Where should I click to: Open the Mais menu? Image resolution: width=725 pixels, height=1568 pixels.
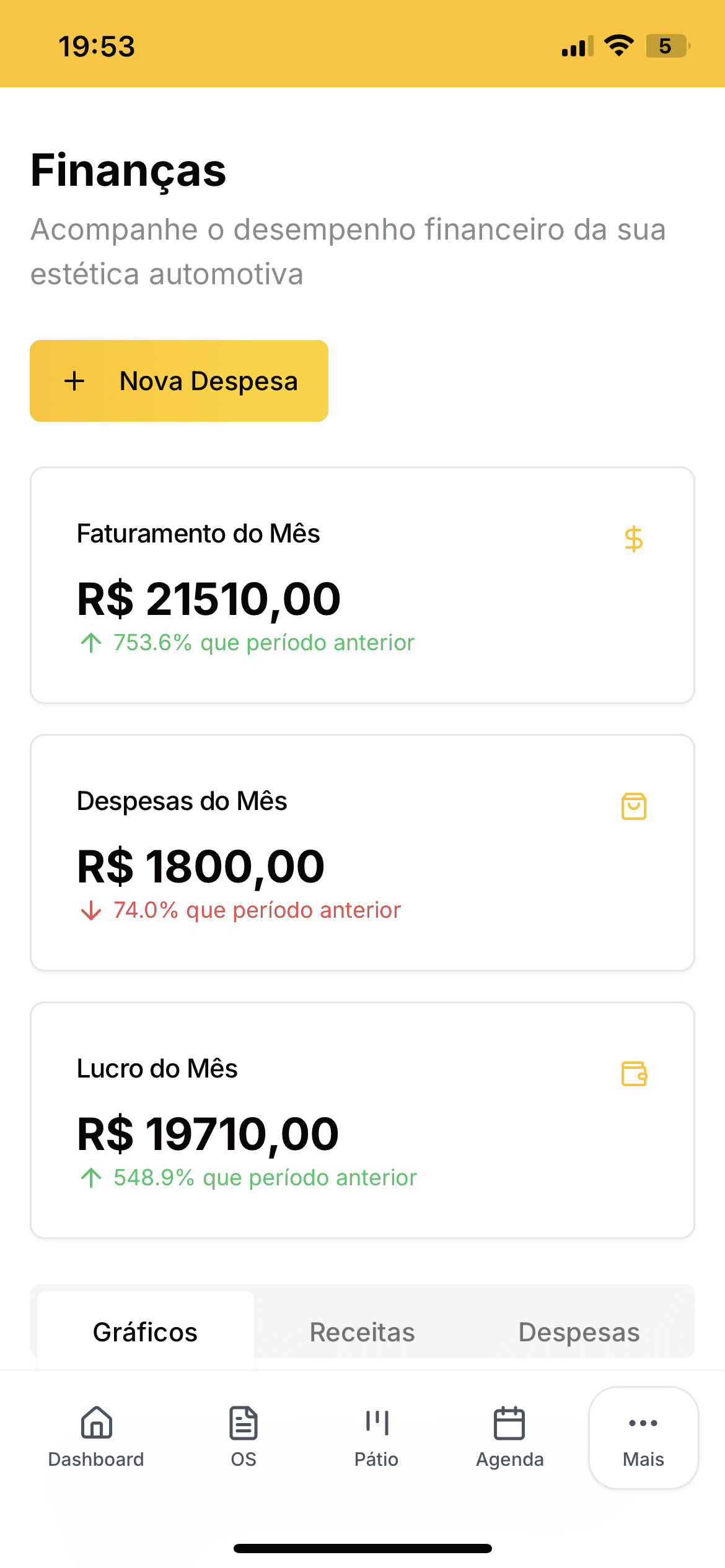click(x=643, y=1437)
